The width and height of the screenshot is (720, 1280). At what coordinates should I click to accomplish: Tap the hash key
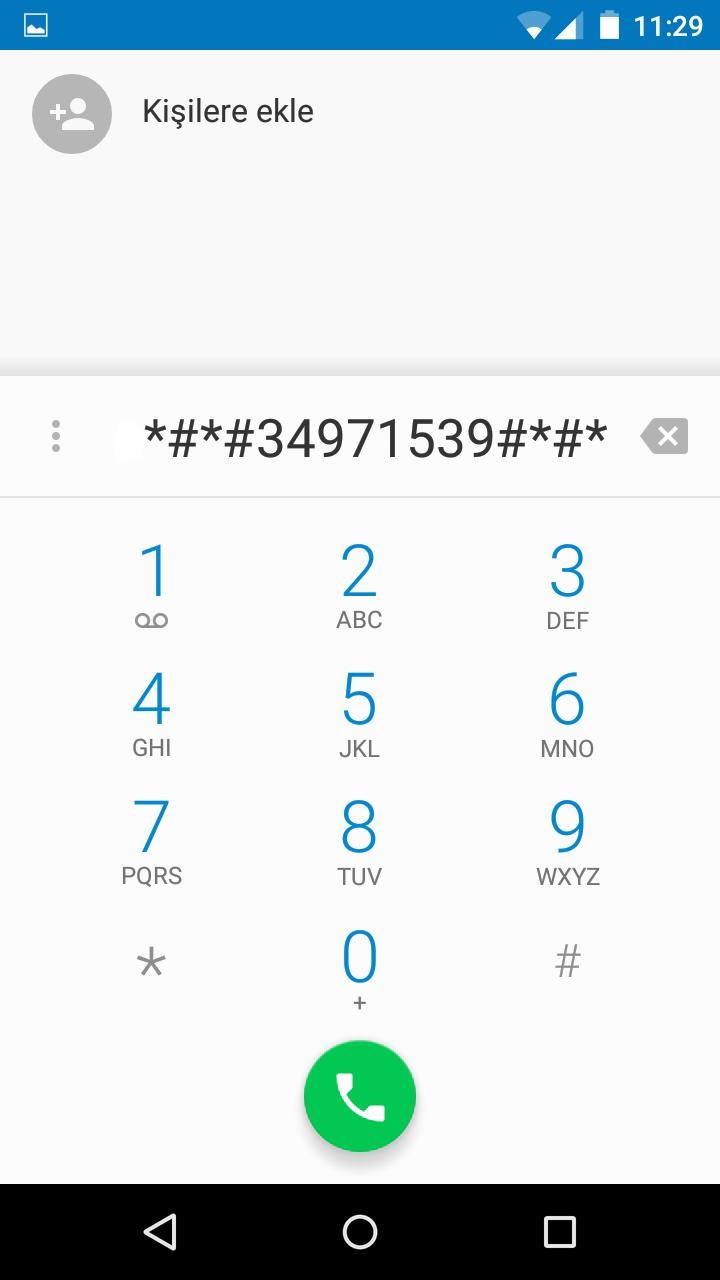567,962
